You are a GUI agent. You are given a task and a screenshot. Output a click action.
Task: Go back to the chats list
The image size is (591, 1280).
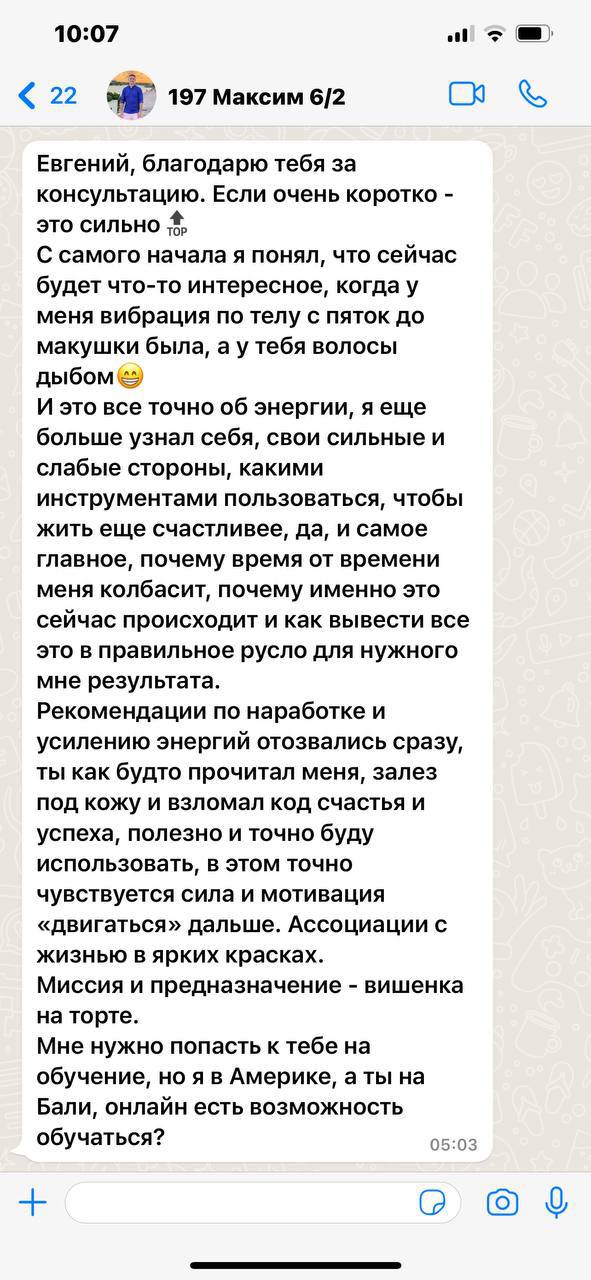pyautogui.click(x=47, y=96)
